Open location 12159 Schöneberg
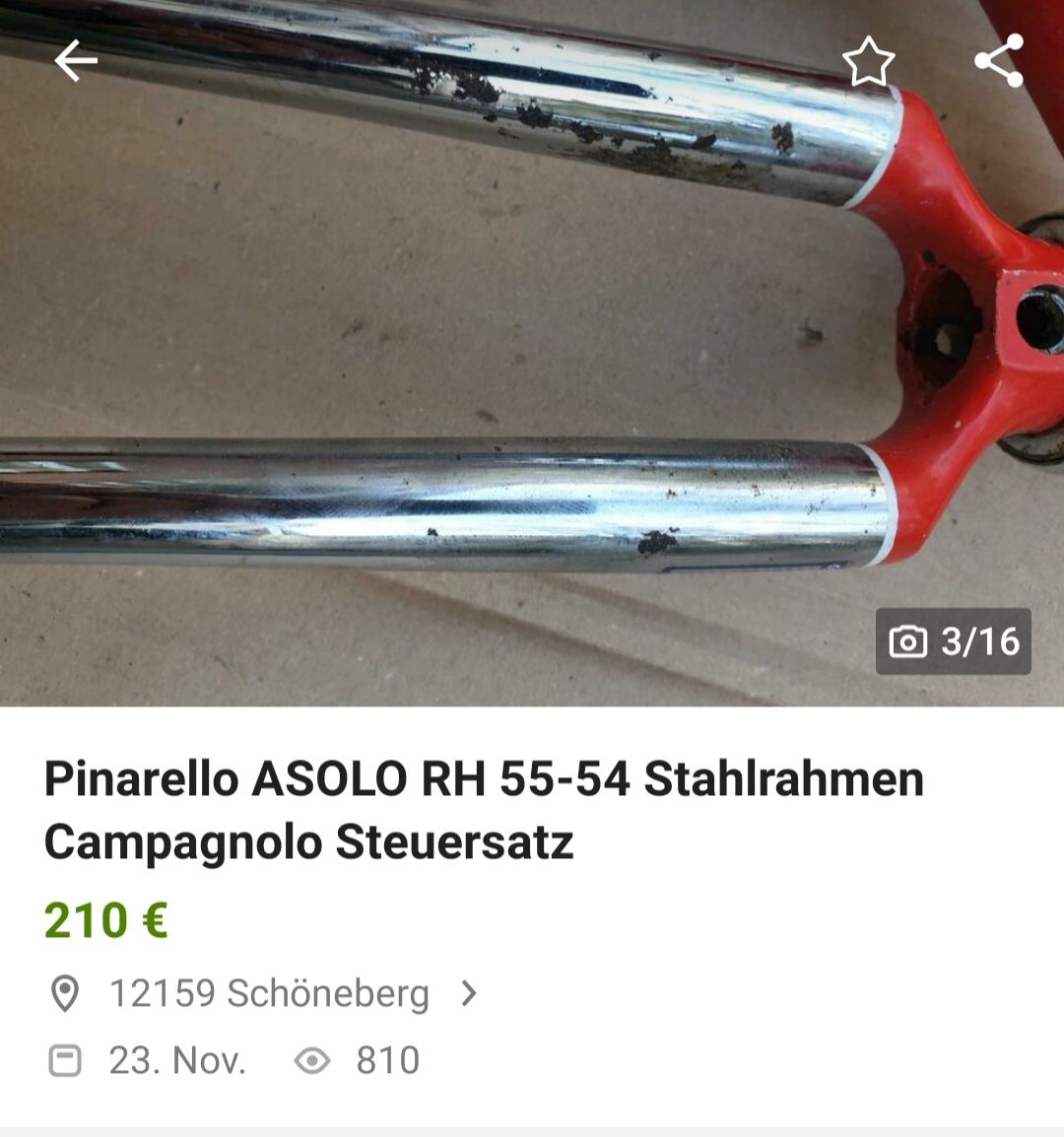The width and height of the screenshot is (1064, 1137). [268, 993]
